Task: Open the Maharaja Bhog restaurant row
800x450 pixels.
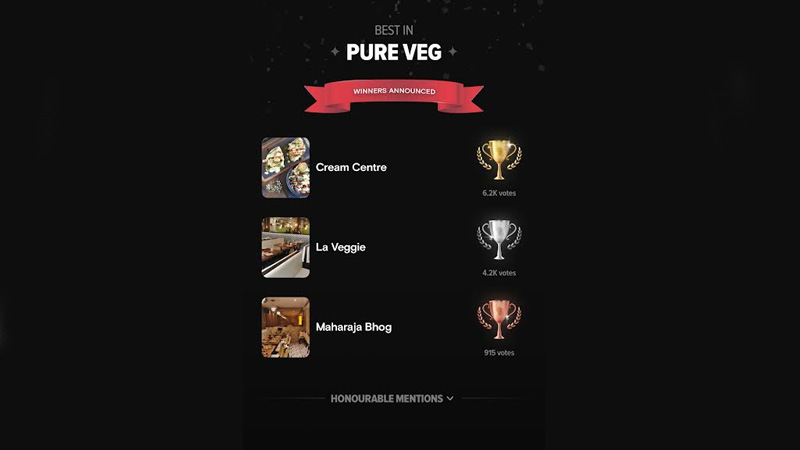Action: (x=353, y=327)
